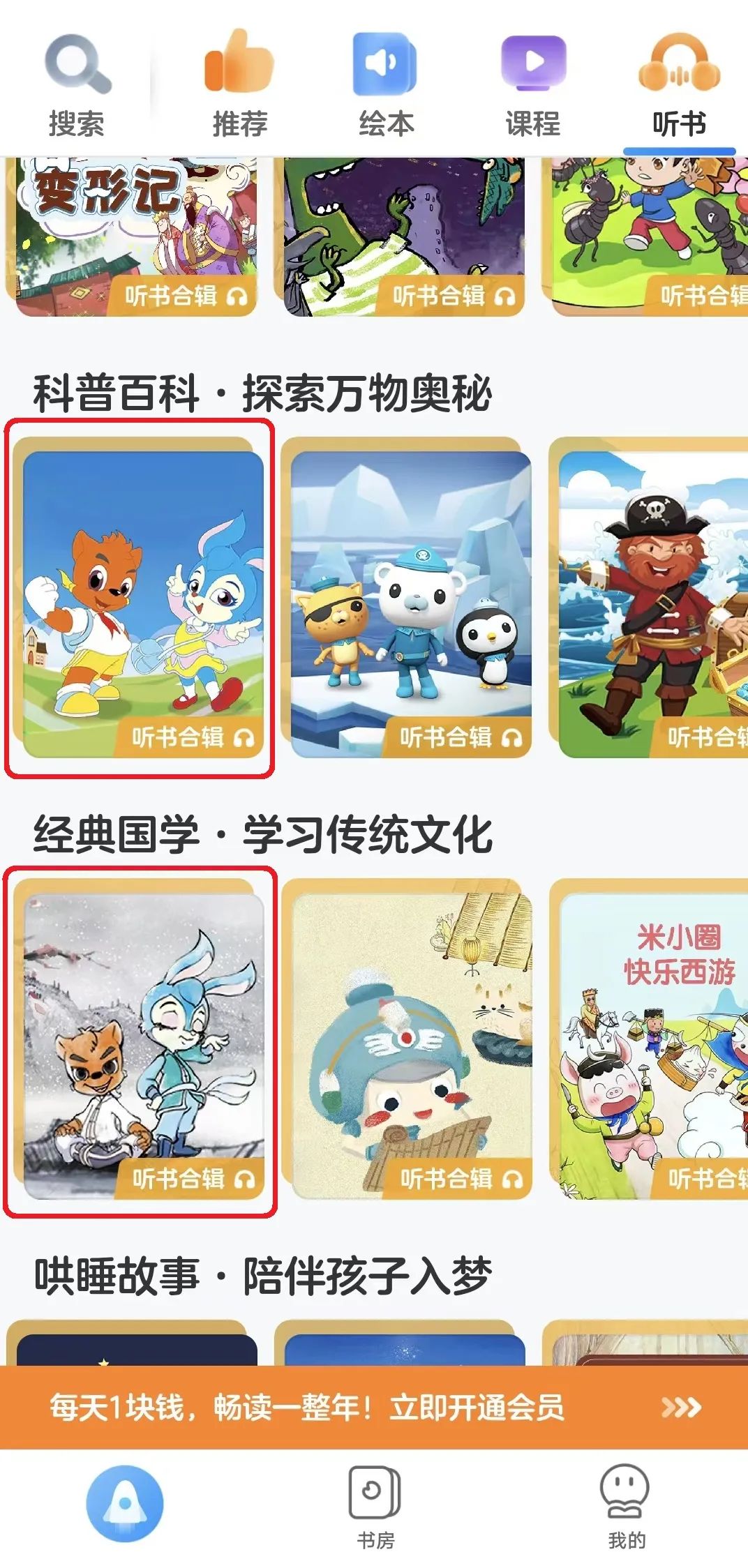Image resolution: width=748 pixels, height=1568 pixels.
Task: Open the 变形记 audiobook collection
Action: [132, 236]
